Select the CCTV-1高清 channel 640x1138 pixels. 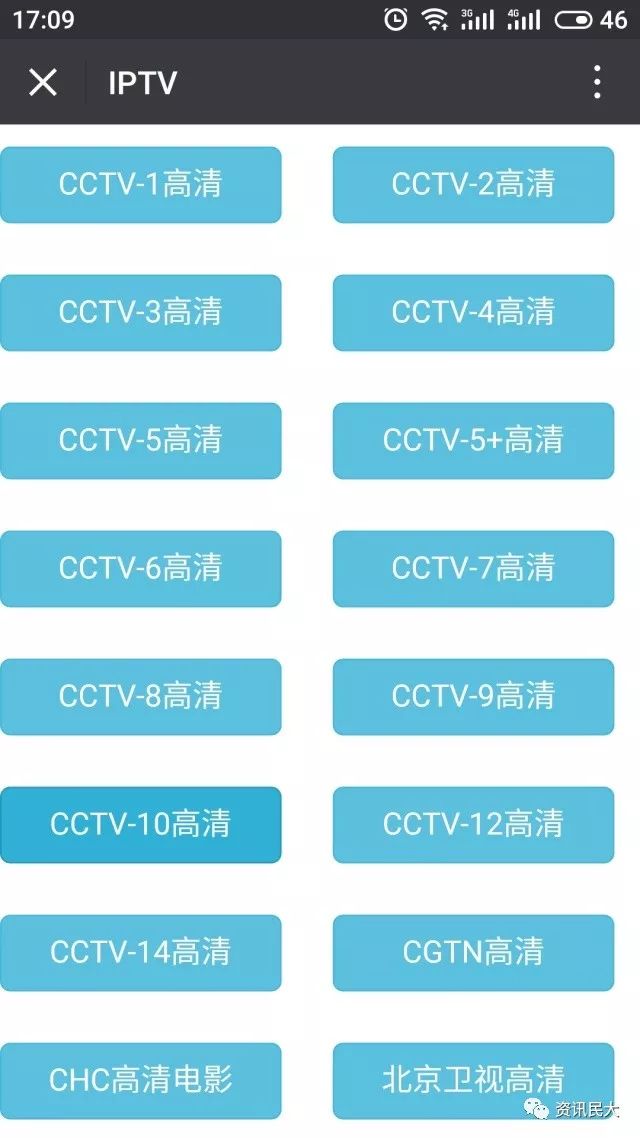coord(140,185)
